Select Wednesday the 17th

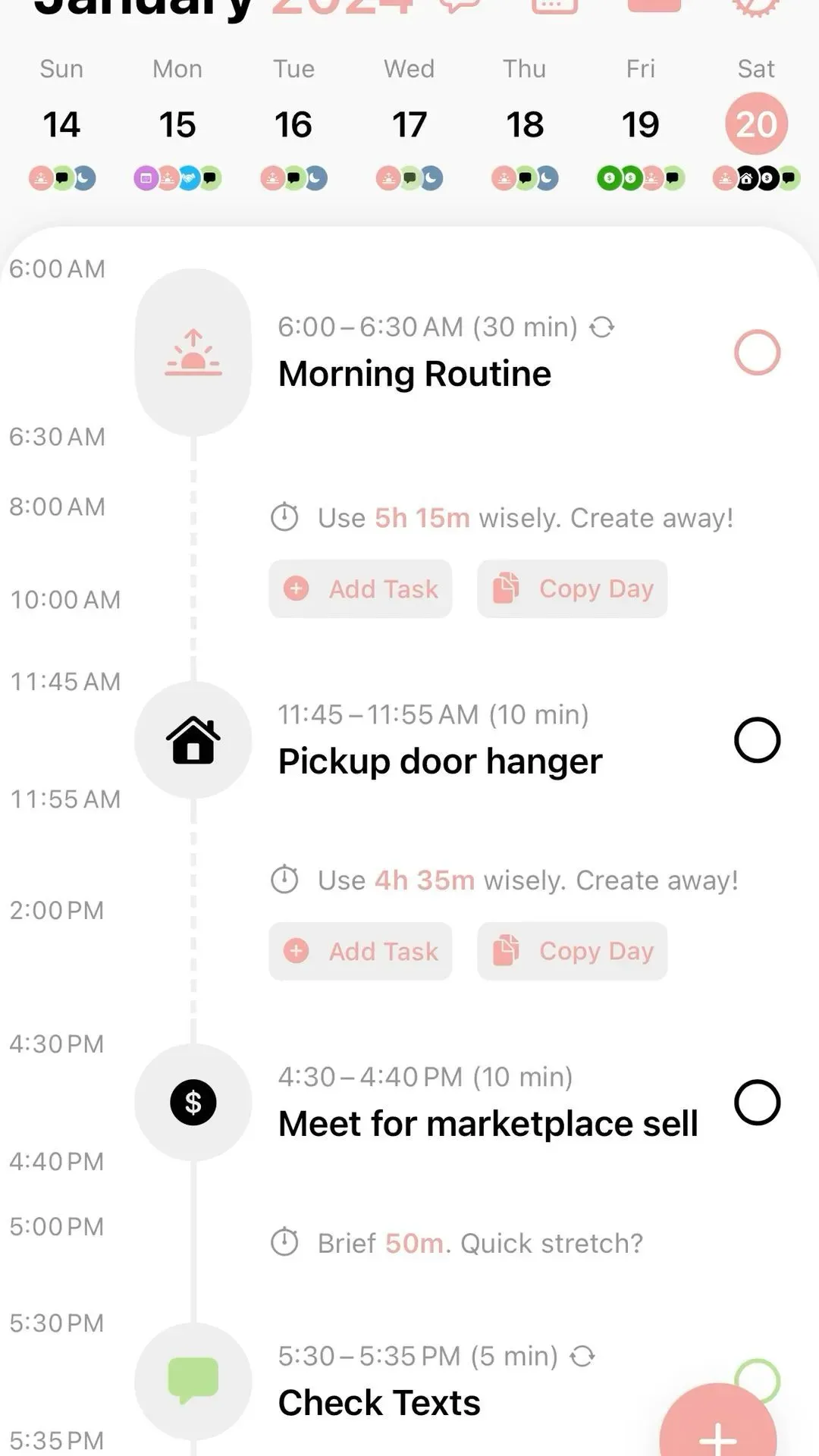[x=409, y=125]
